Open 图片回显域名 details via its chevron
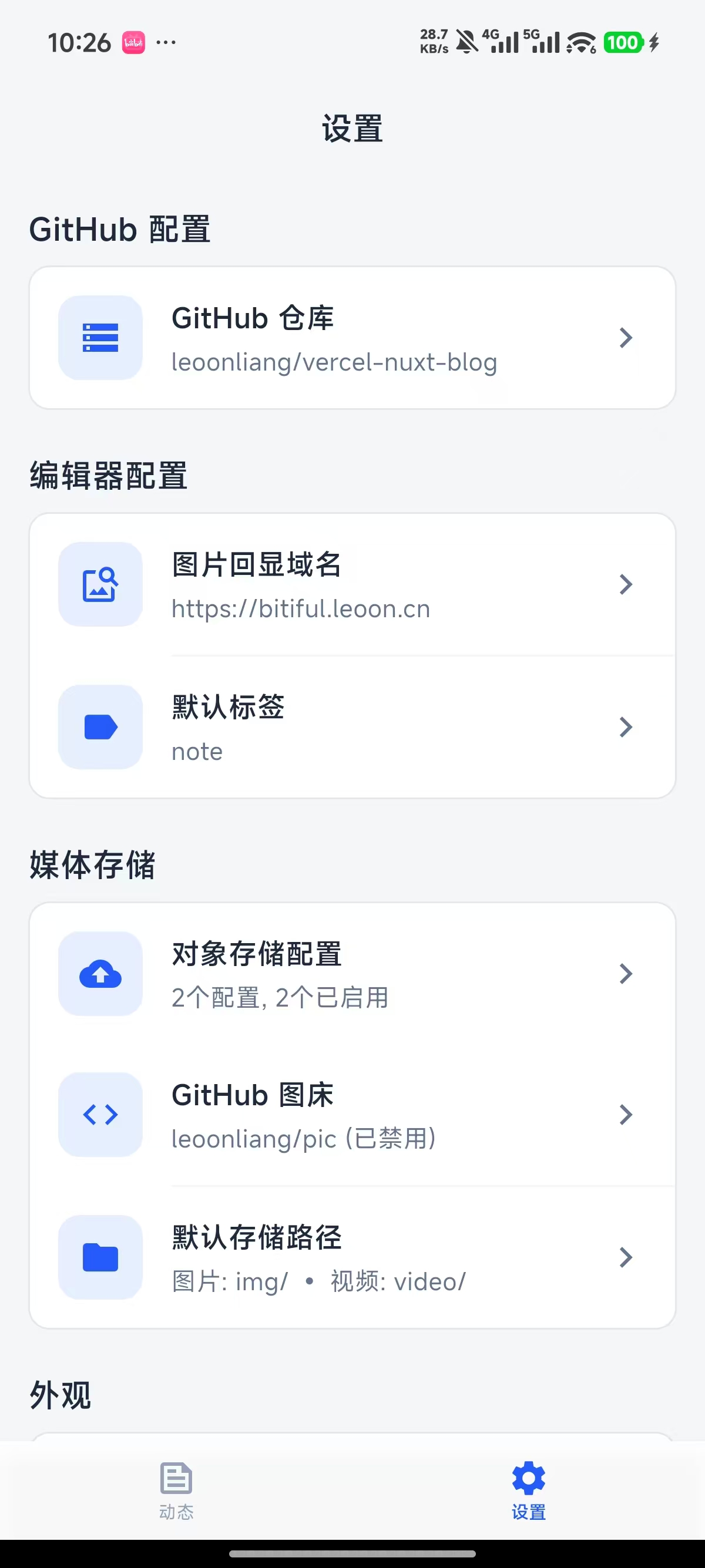This screenshot has height=1568, width=705. (x=626, y=584)
